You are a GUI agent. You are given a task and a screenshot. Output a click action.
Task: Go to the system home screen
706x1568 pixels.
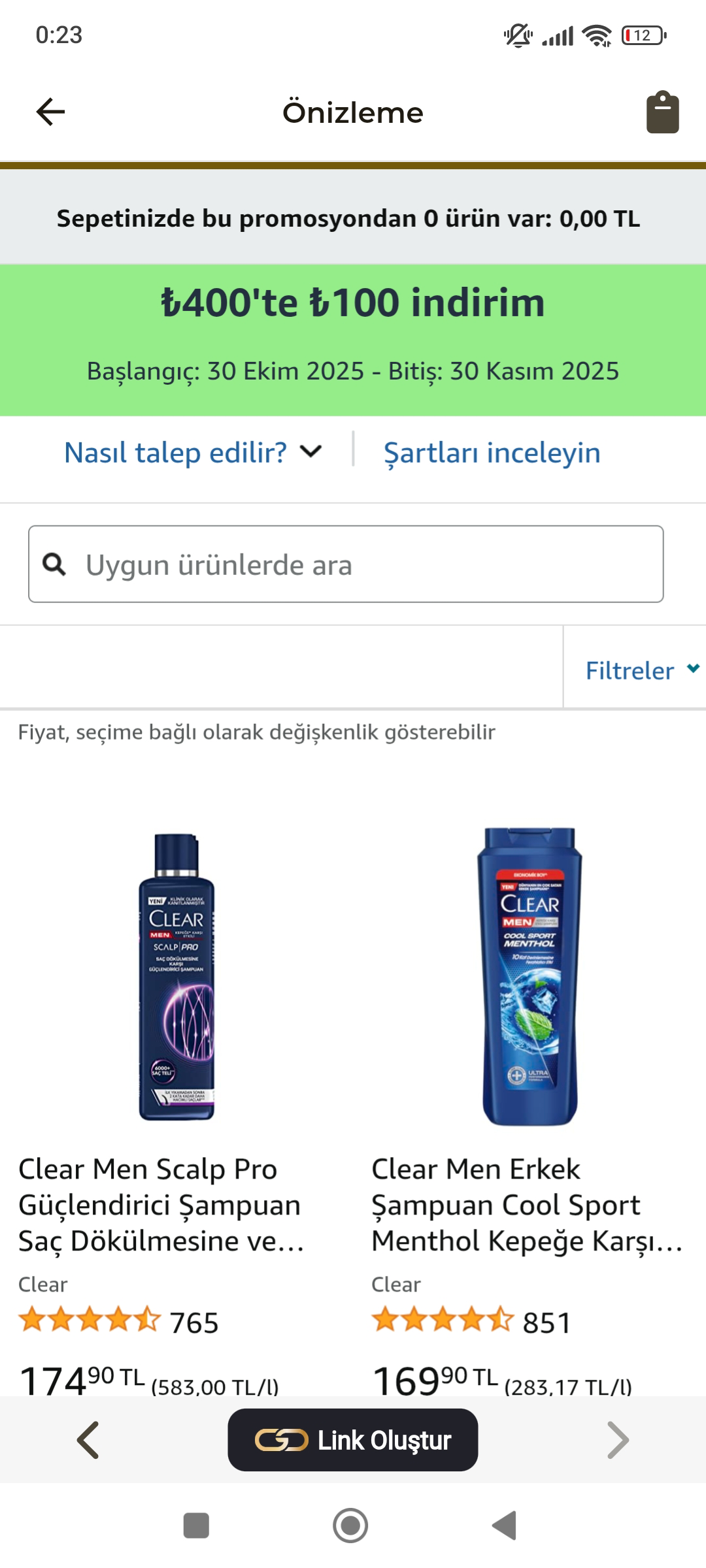tap(350, 1526)
